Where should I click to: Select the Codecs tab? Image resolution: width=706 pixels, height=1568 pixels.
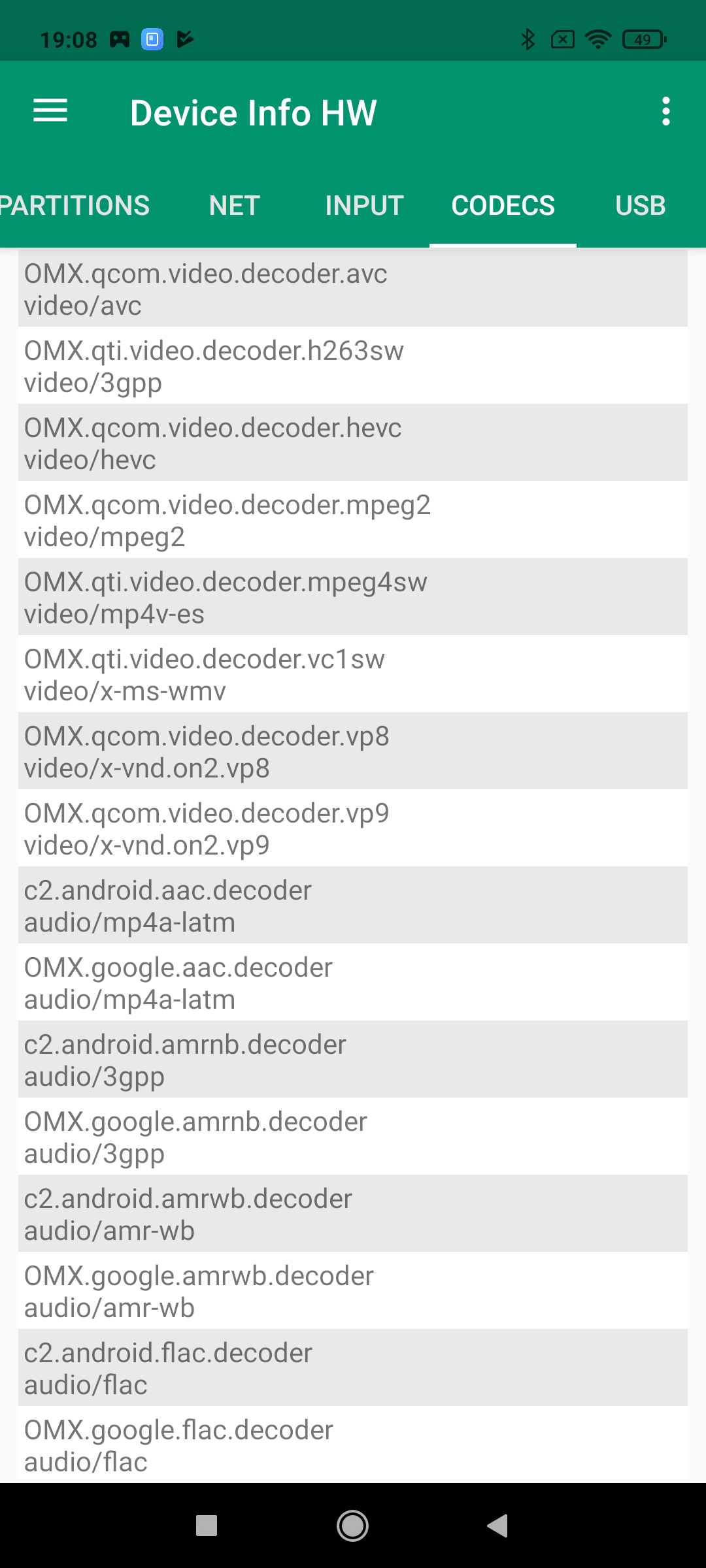(503, 206)
